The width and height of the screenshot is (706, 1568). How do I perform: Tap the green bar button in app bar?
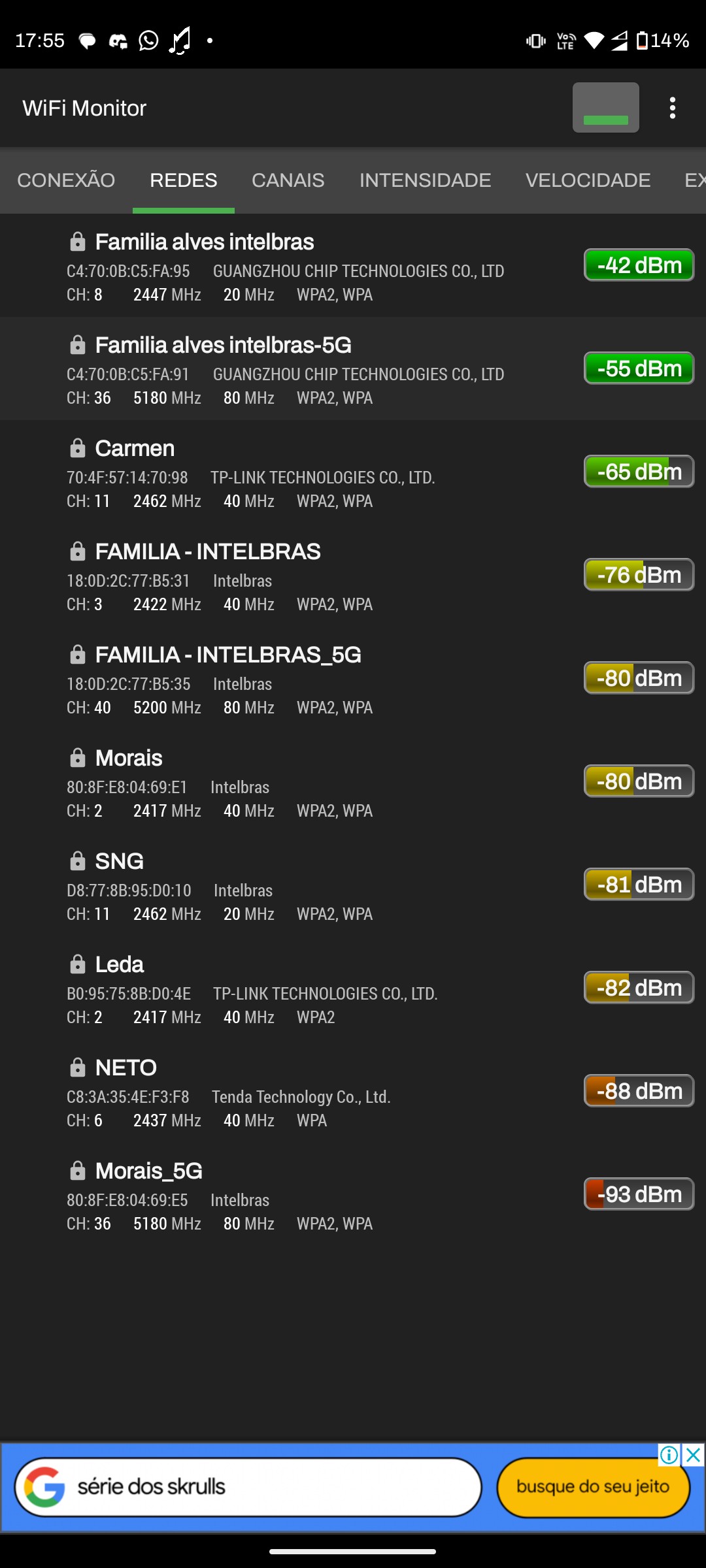pos(605,108)
